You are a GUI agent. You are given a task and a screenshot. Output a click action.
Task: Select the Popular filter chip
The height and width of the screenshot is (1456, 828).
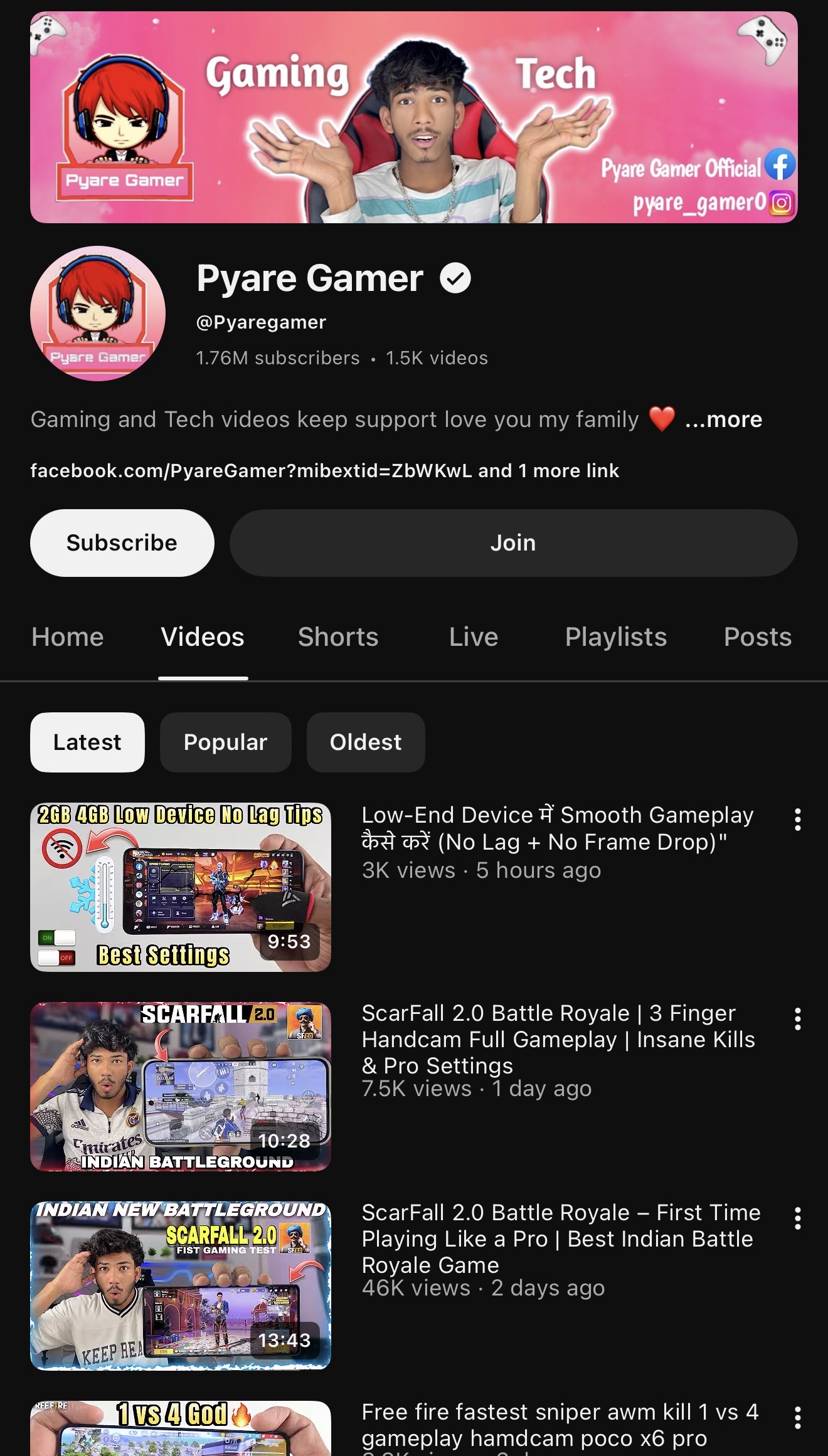226,742
